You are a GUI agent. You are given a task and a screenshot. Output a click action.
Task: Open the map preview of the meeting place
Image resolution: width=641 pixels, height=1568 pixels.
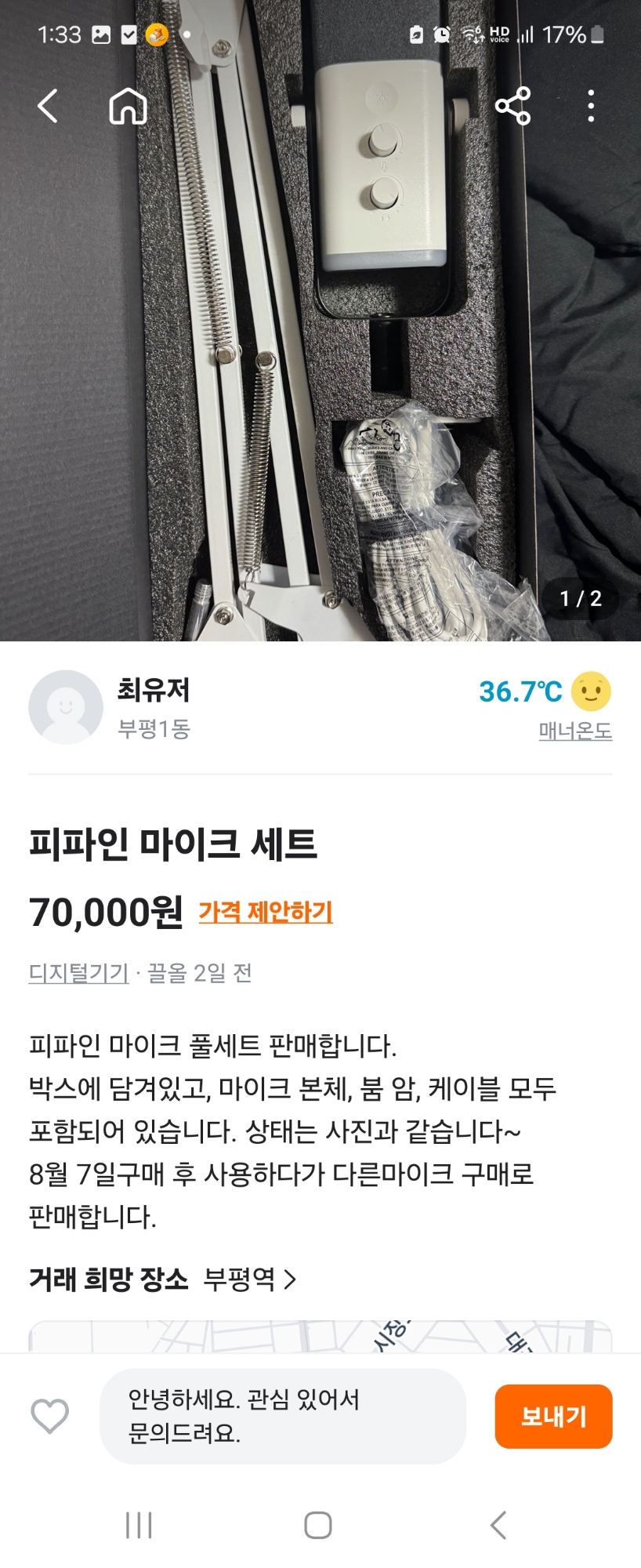tap(320, 1337)
